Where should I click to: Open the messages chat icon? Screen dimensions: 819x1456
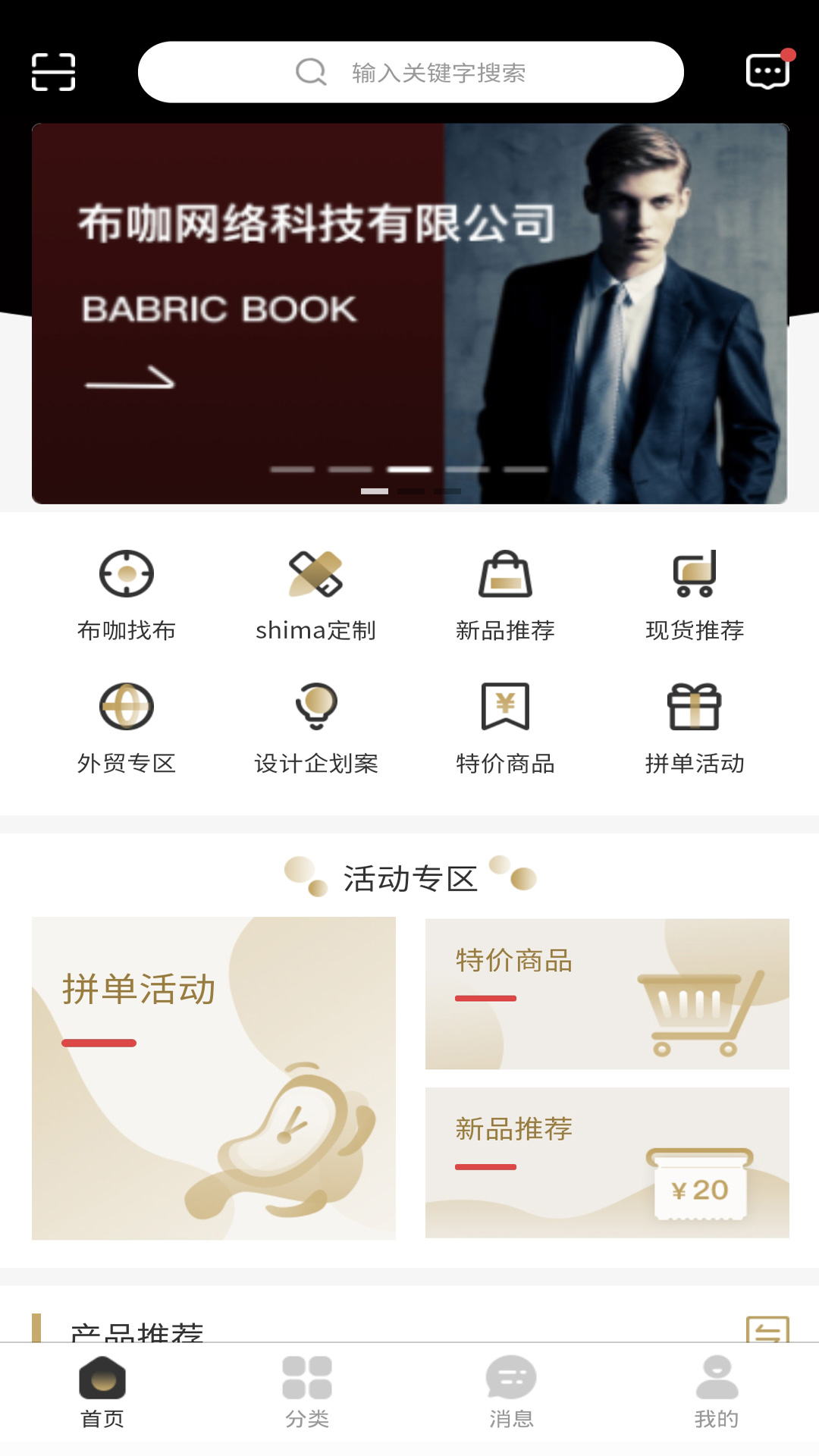767,71
